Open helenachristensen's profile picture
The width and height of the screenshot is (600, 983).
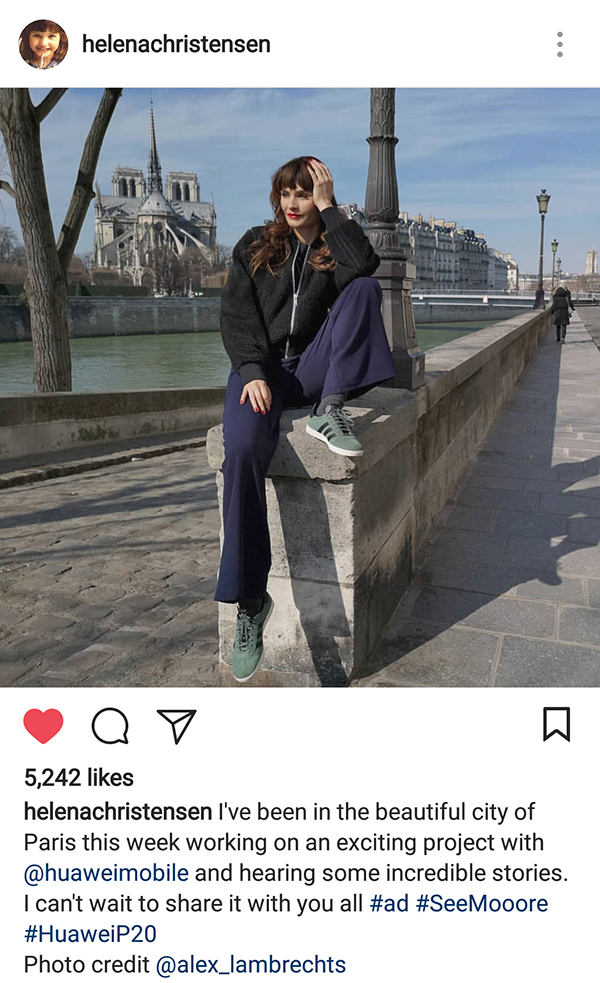pos(43,44)
